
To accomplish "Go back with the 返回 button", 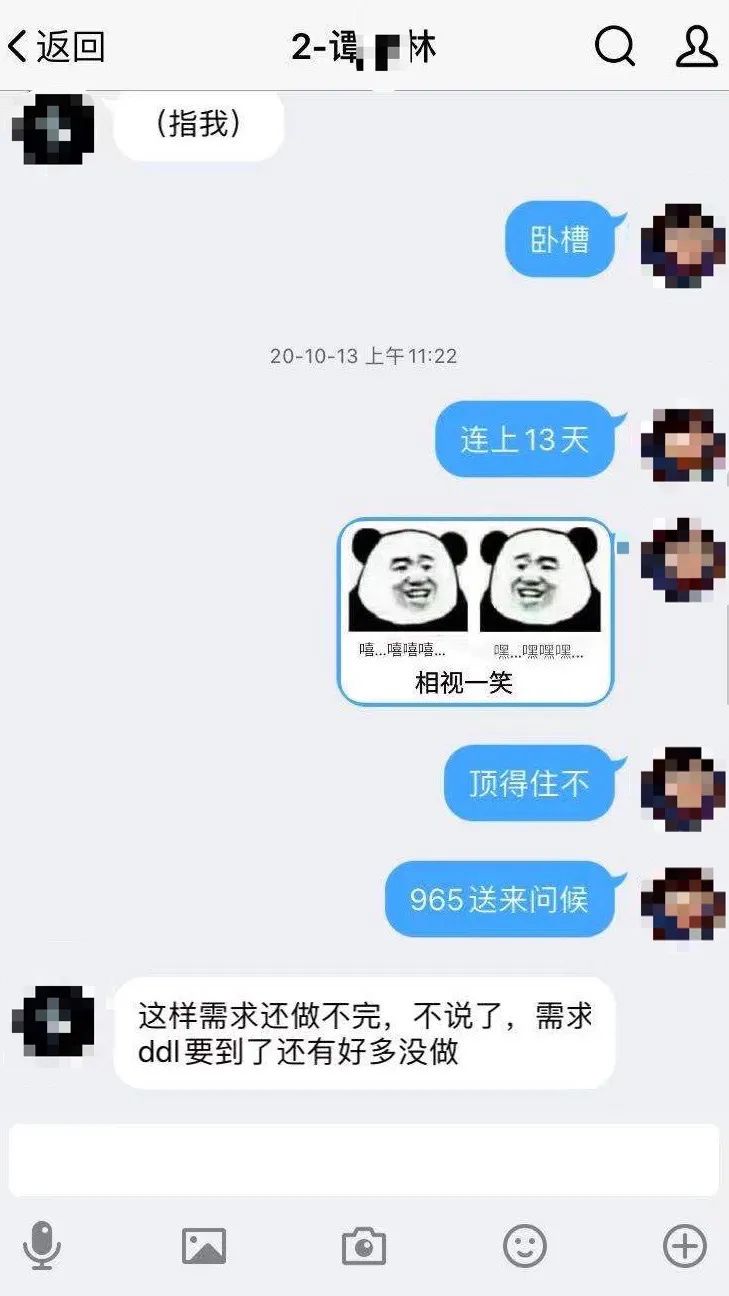I will (56, 47).
